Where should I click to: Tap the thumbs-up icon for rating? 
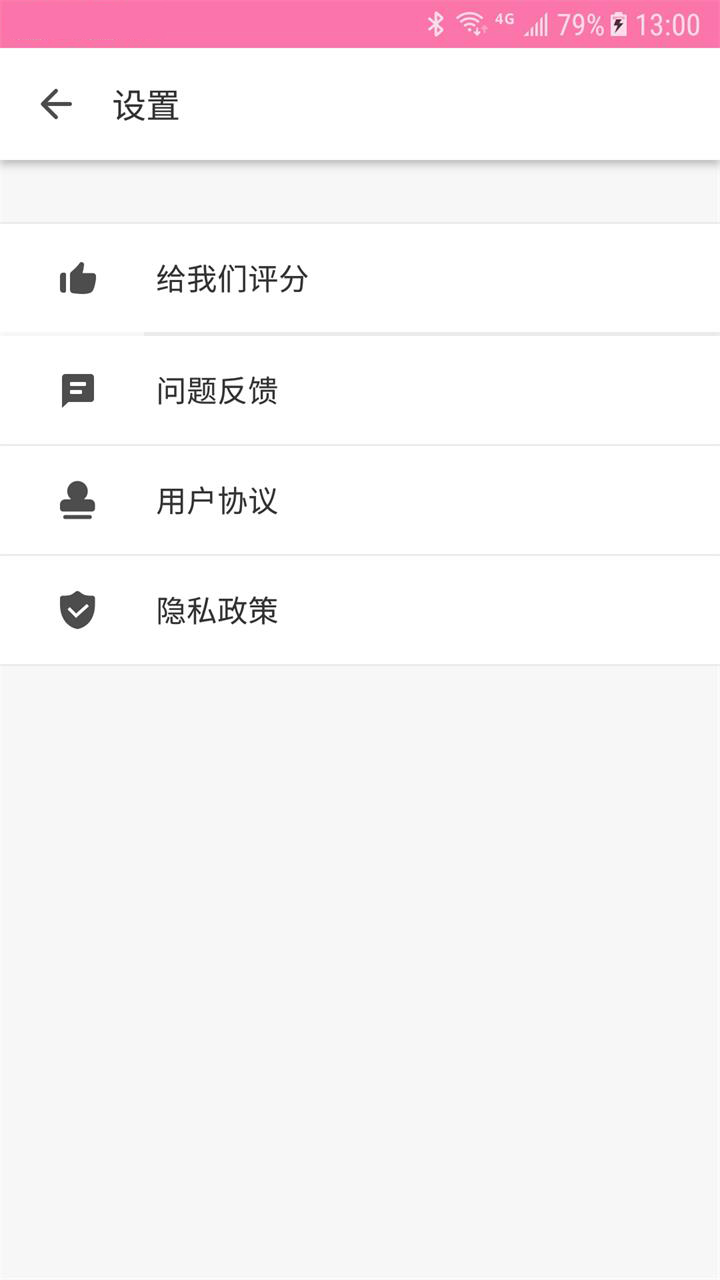point(79,279)
